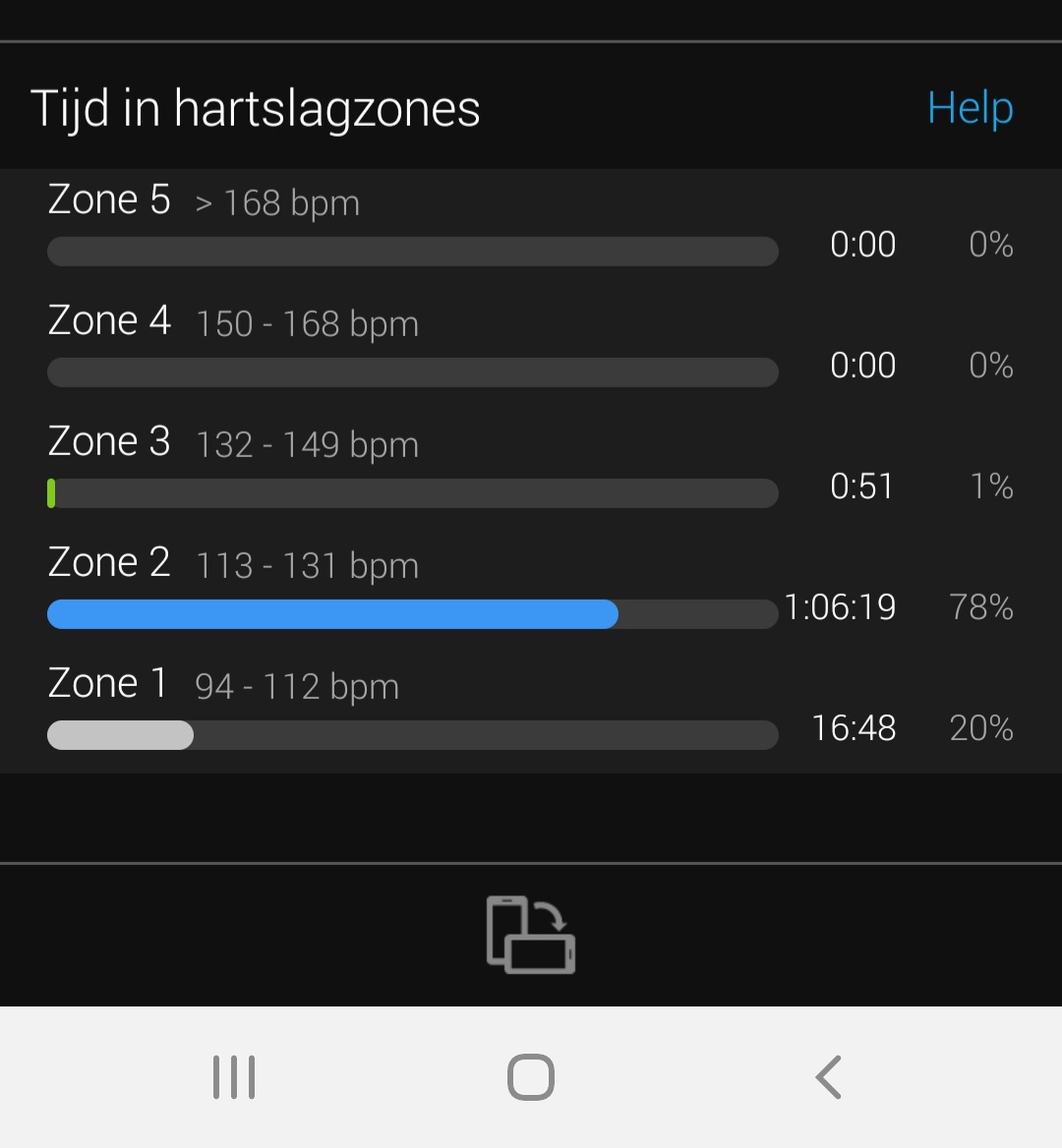Tap the Zone 2 blue progress bar

(x=331, y=613)
